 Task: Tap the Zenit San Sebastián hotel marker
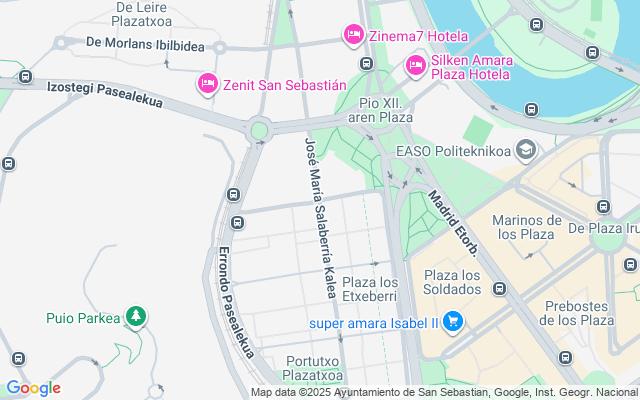[x=208, y=83]
